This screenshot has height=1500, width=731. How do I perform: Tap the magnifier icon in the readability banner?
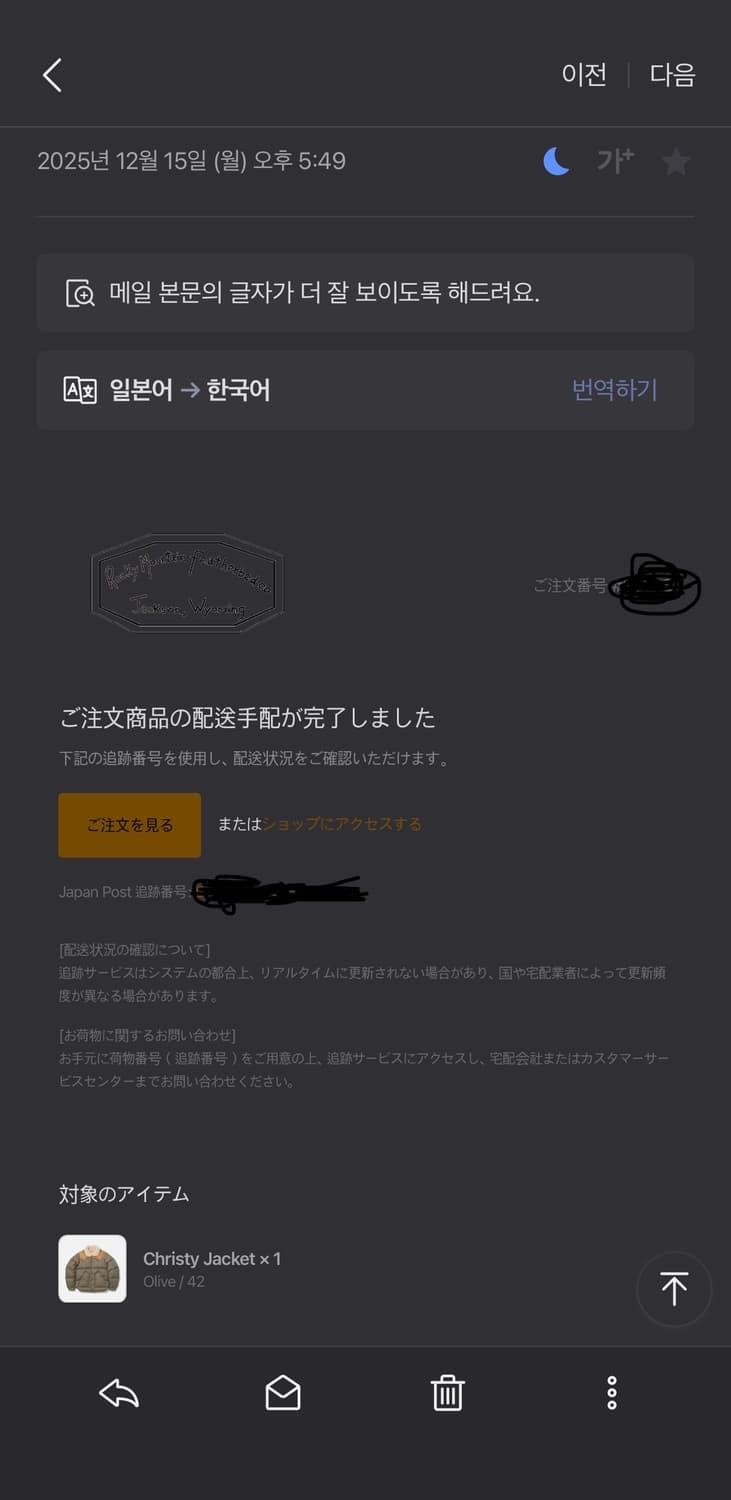(x=80, y=292)
